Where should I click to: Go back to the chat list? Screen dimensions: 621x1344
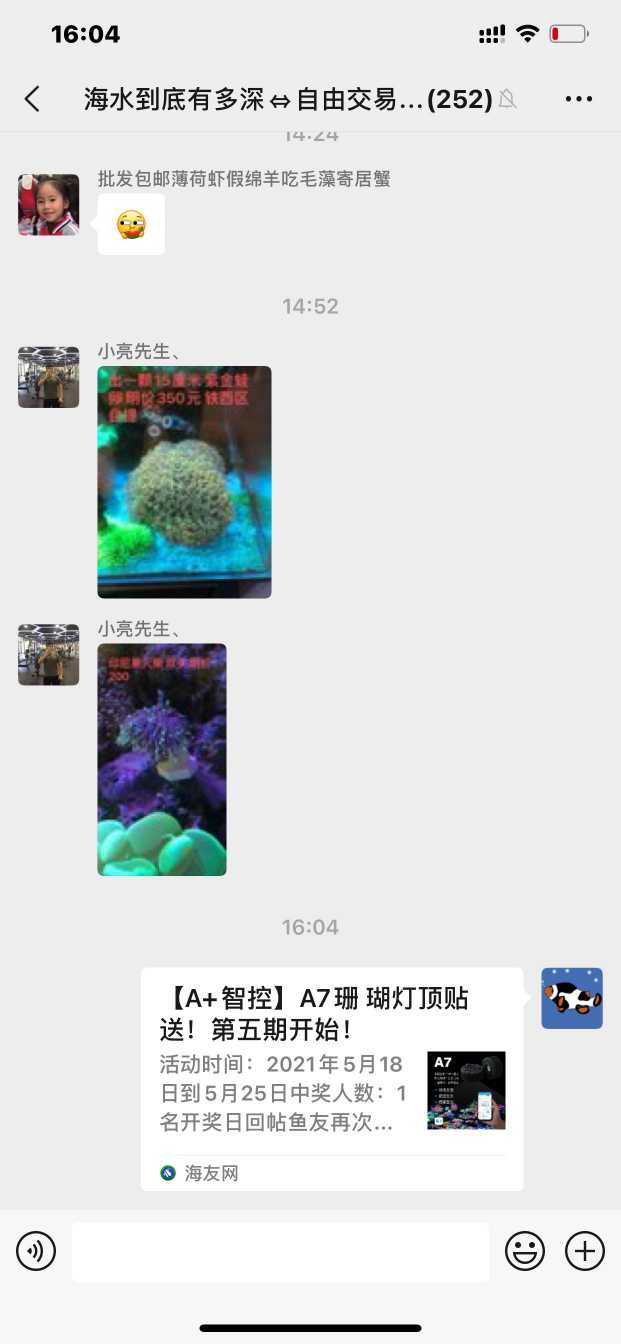pos(32,98)
